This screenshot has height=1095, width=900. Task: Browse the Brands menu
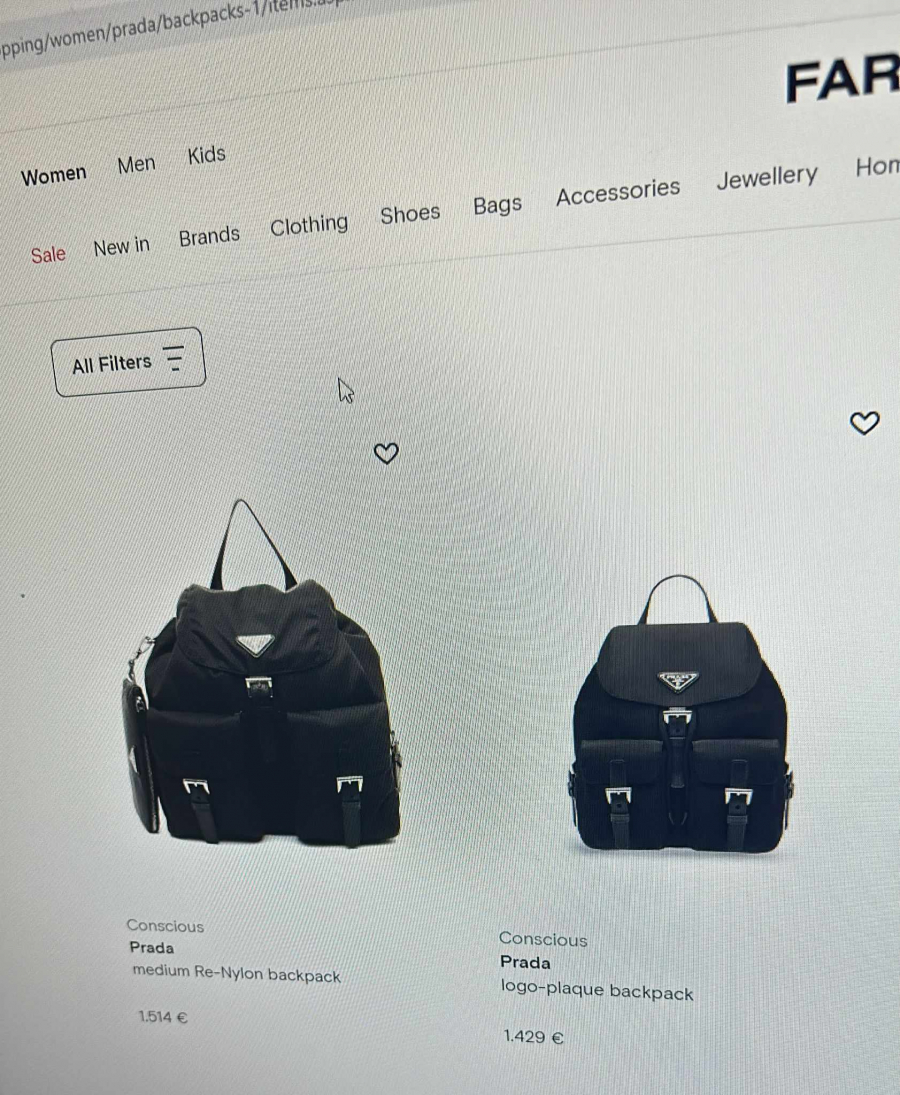[x=209, y=237]
